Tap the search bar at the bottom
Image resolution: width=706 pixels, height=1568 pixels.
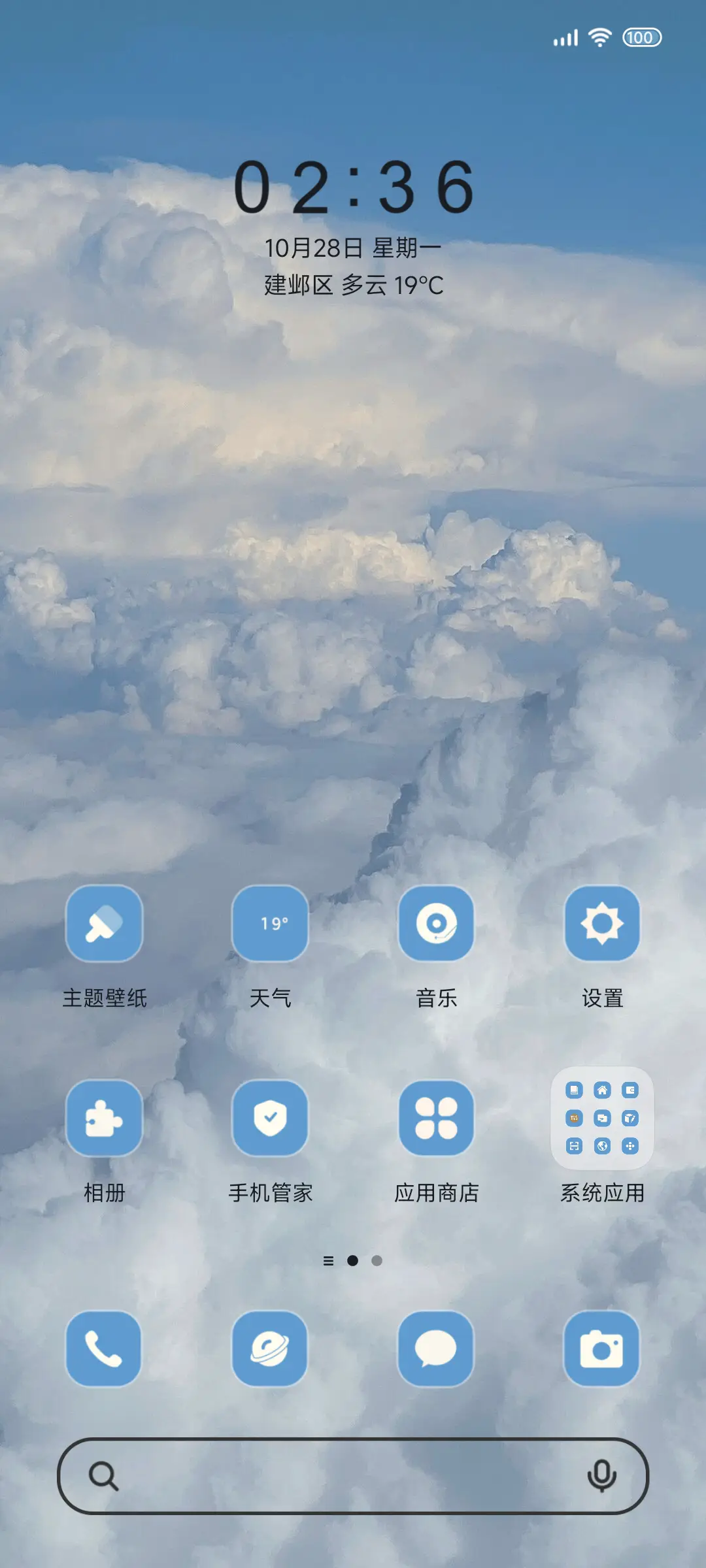pos(353,1475)
